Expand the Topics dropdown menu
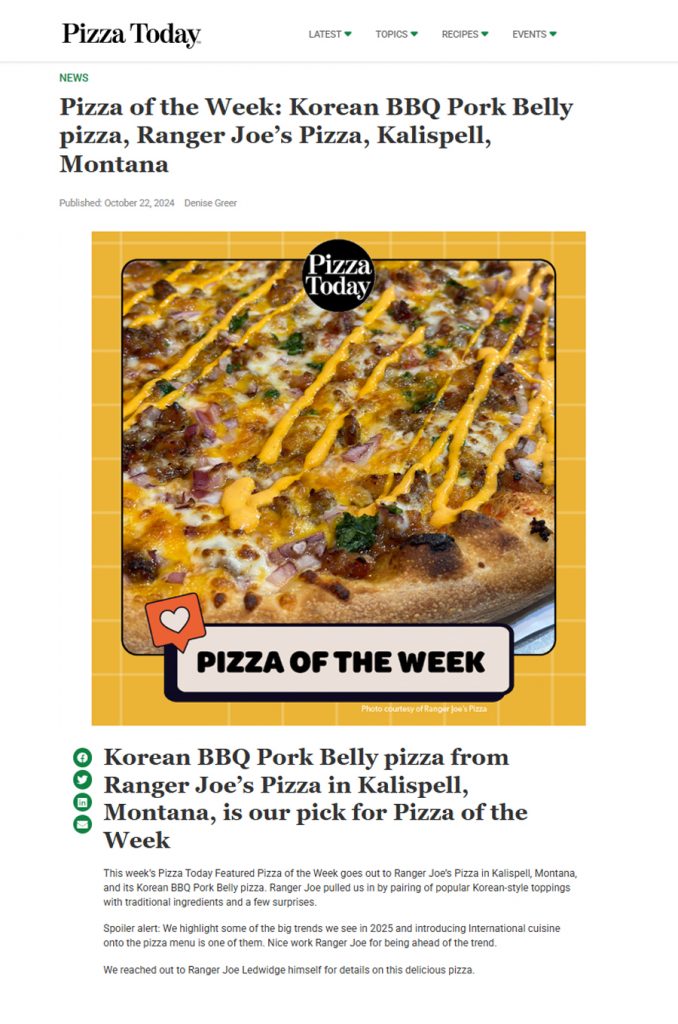This screenshot has width=678, height=1024. tap(396, 34)
